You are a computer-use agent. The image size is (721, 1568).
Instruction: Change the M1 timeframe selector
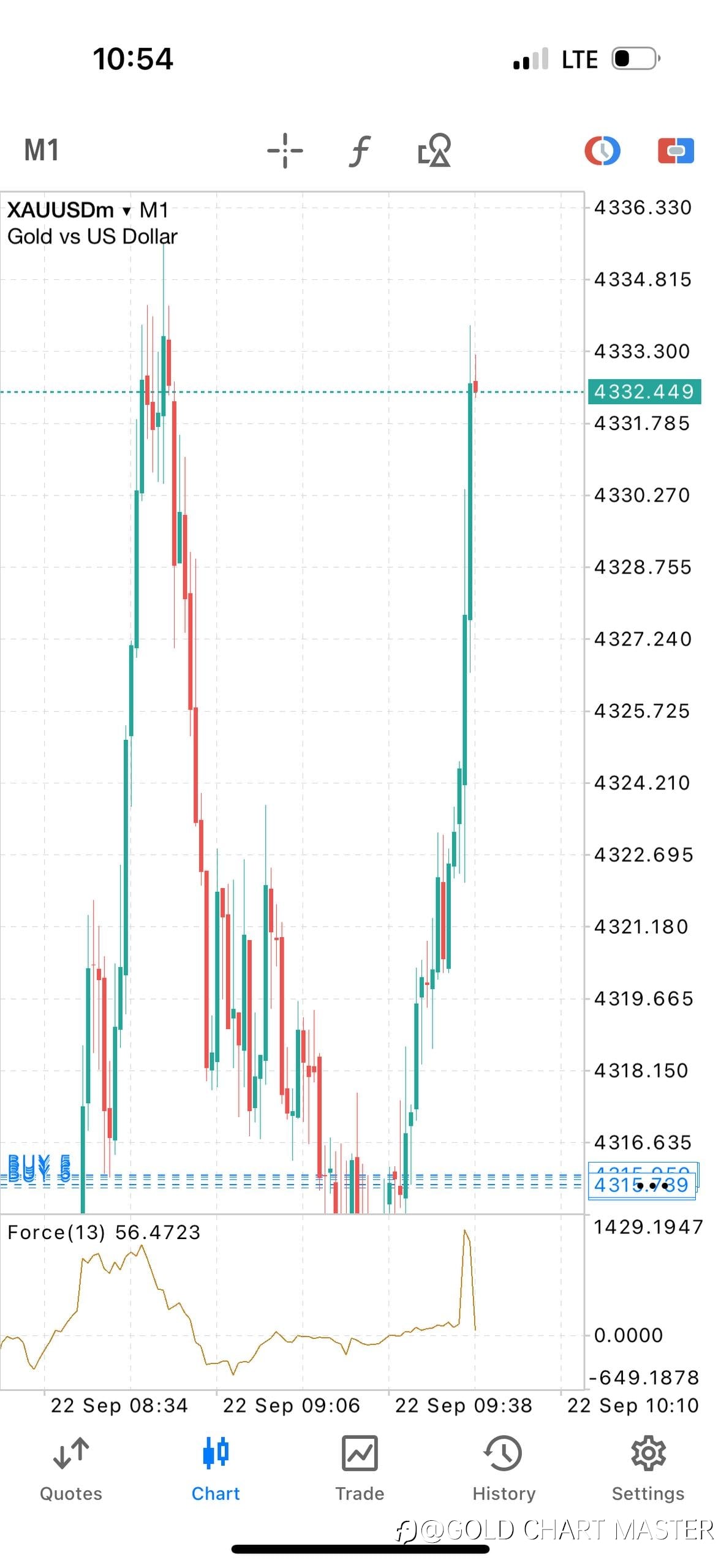(42, 150)
